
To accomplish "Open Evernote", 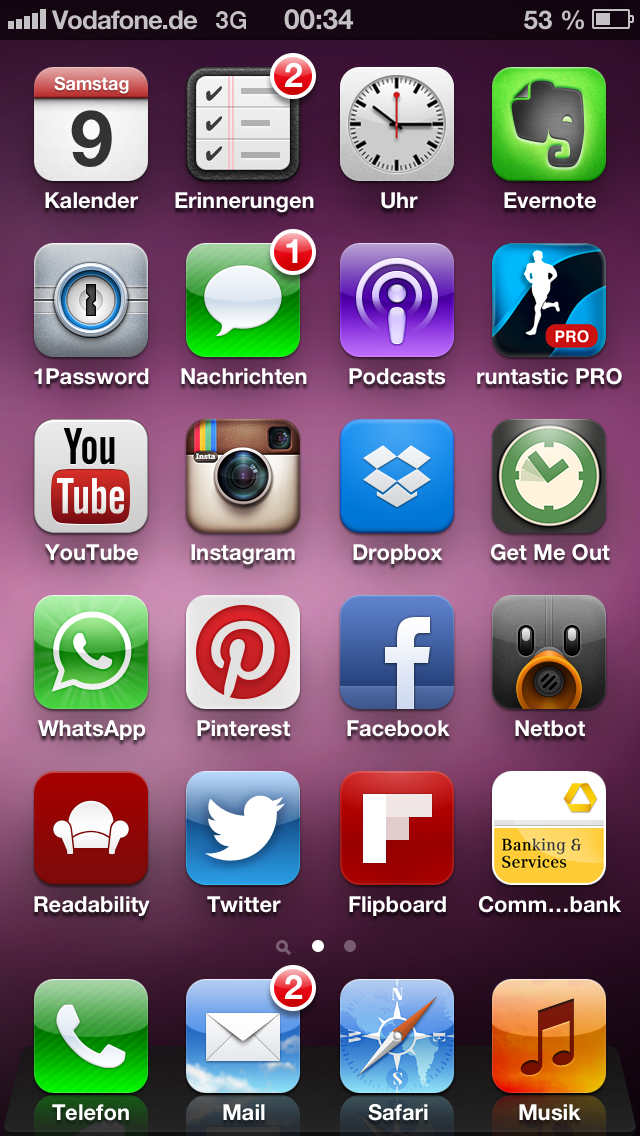I will click(x=549, y=124).
